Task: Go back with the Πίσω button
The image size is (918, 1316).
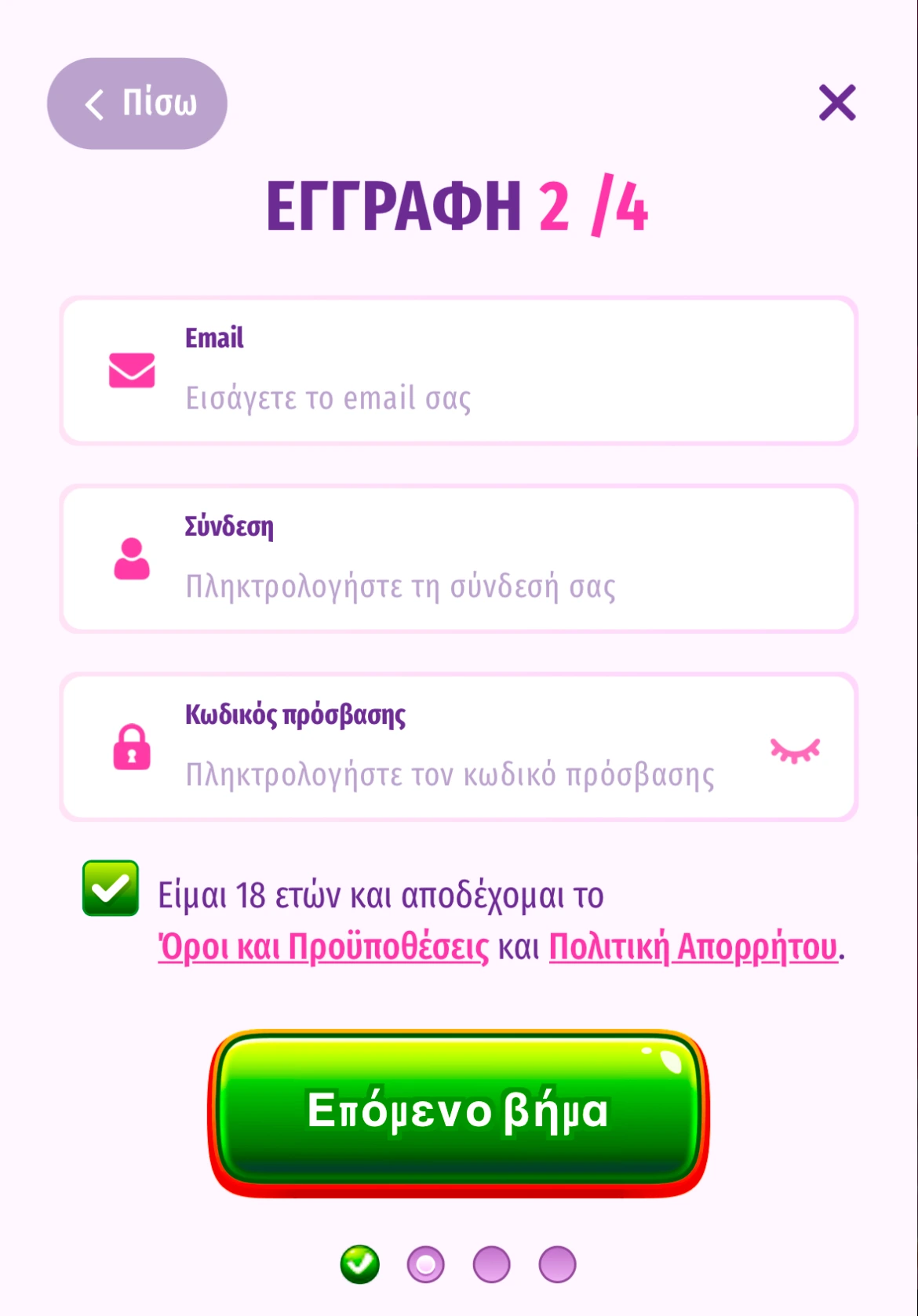Action: point(137,104)
